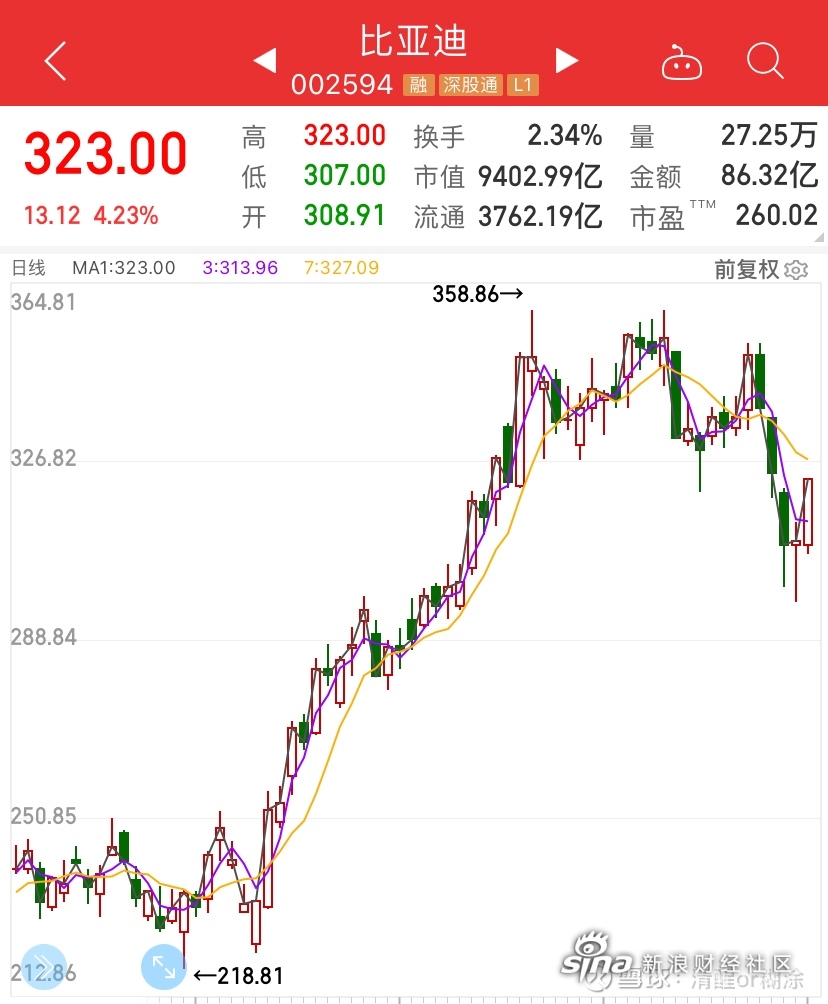Switch to the next stock
Viewport: 828px width, 1004px height.
(567, 61)
